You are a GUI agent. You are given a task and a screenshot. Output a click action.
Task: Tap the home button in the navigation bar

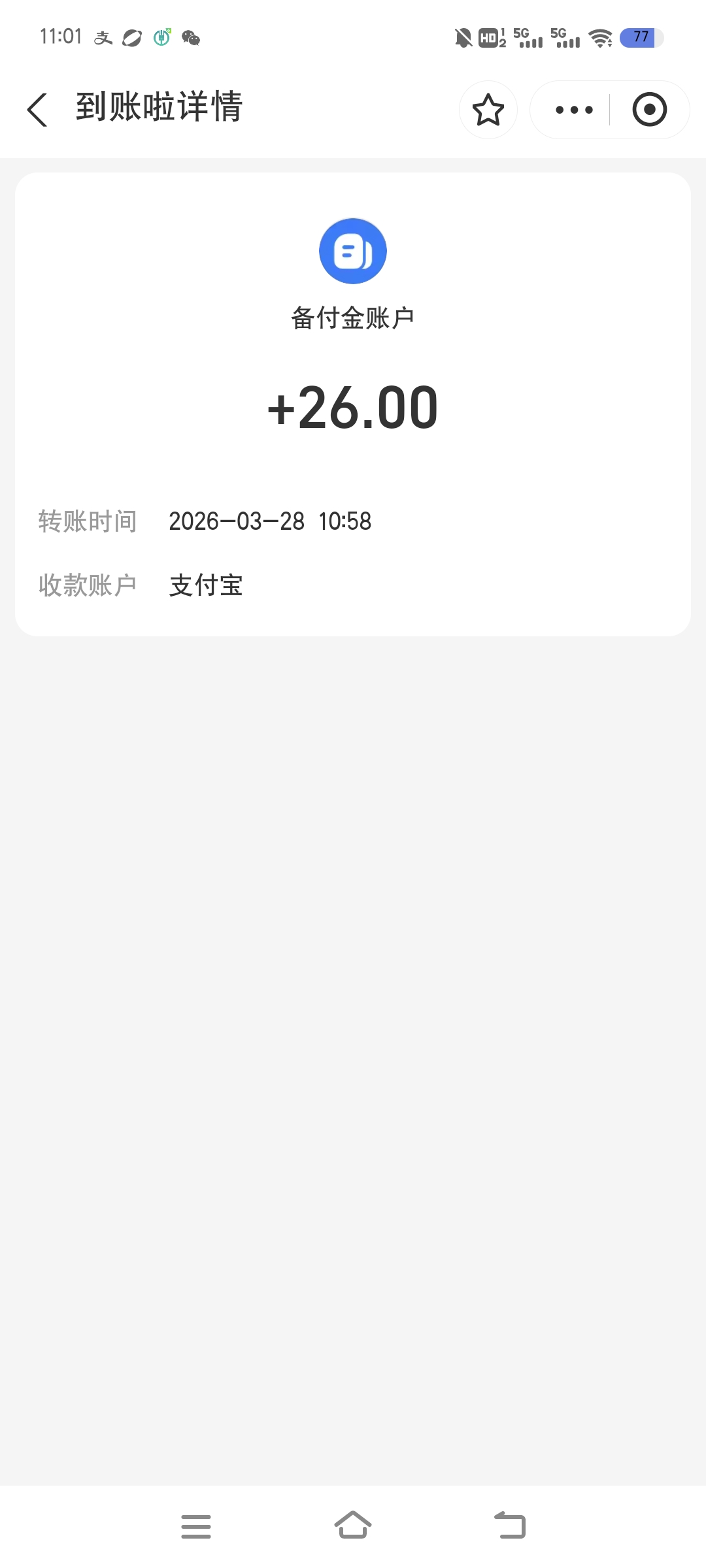(353, 1526)
